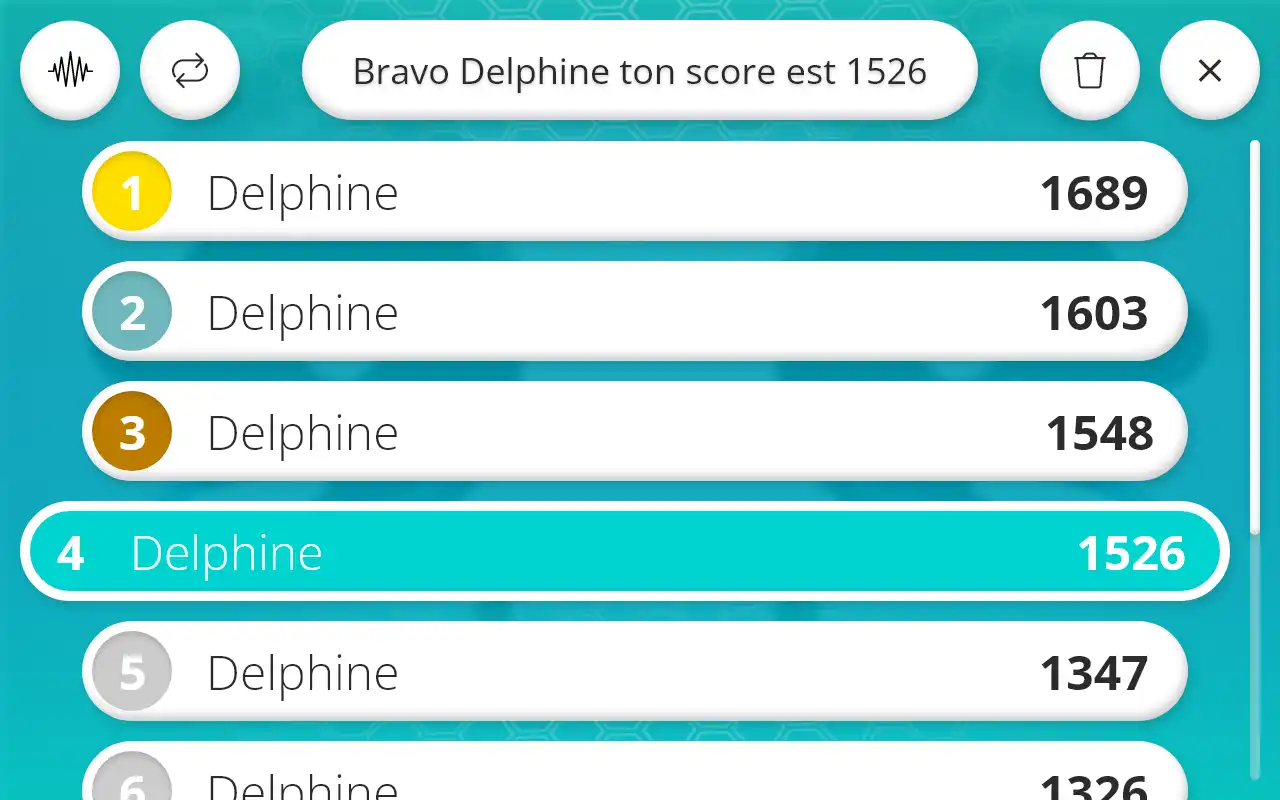Close the leaderboard screen
This screenshot has height=800, width=1280.
coord(1209,71)
